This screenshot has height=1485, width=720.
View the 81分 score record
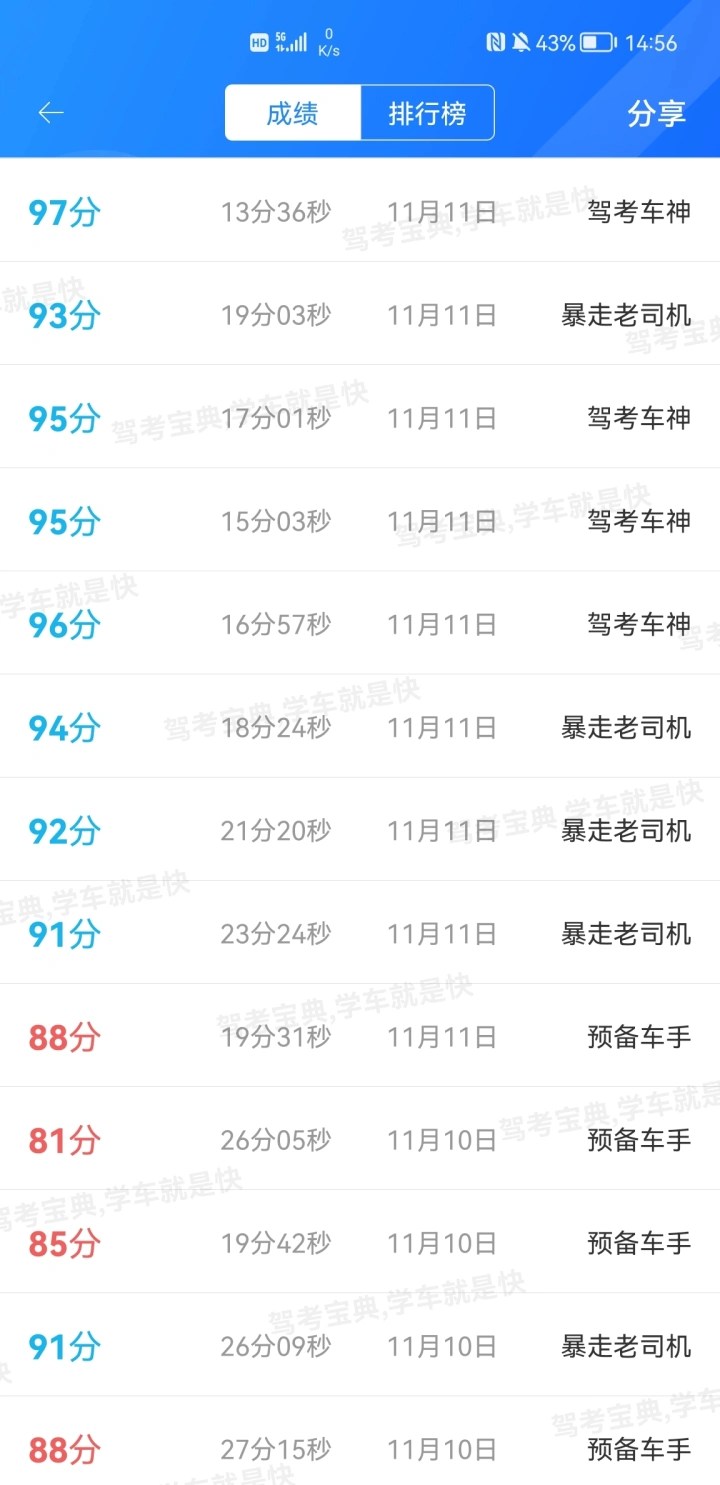(360, 1138)
